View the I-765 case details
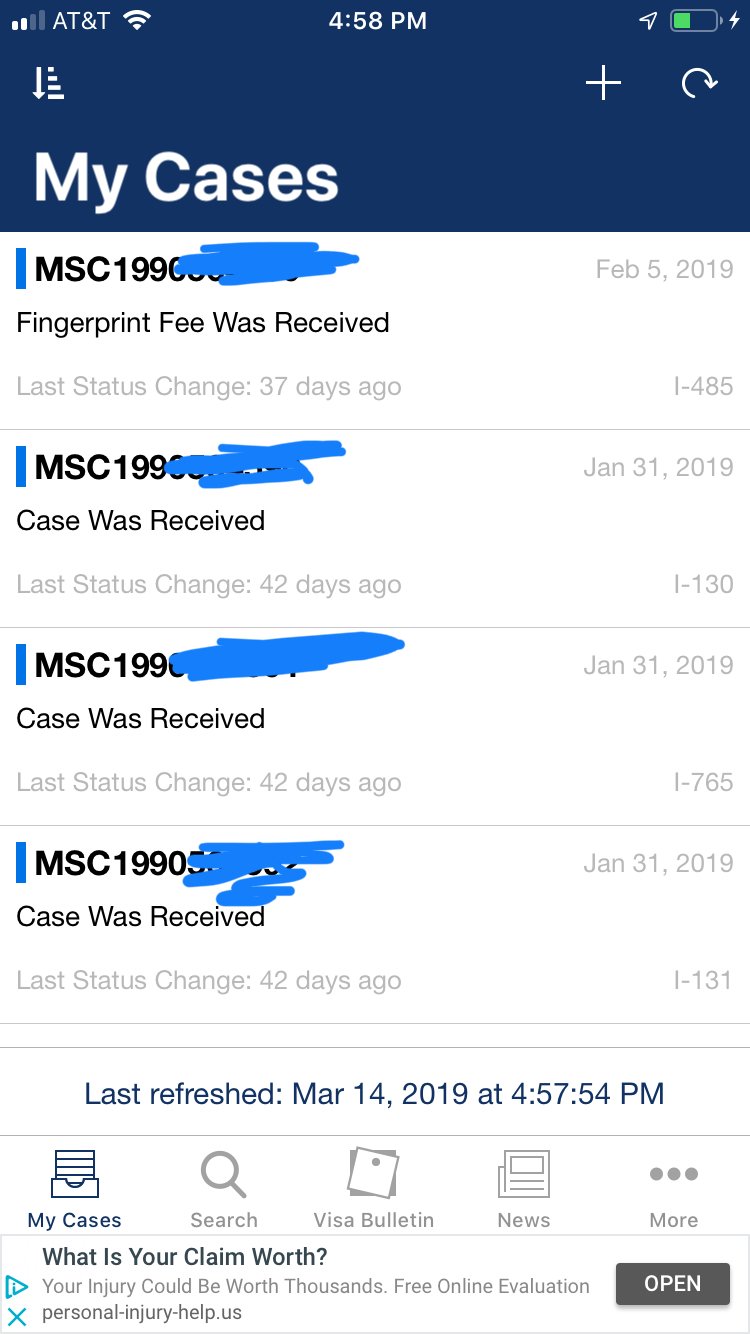The image size is (750, 1334). tap(375, 726)
